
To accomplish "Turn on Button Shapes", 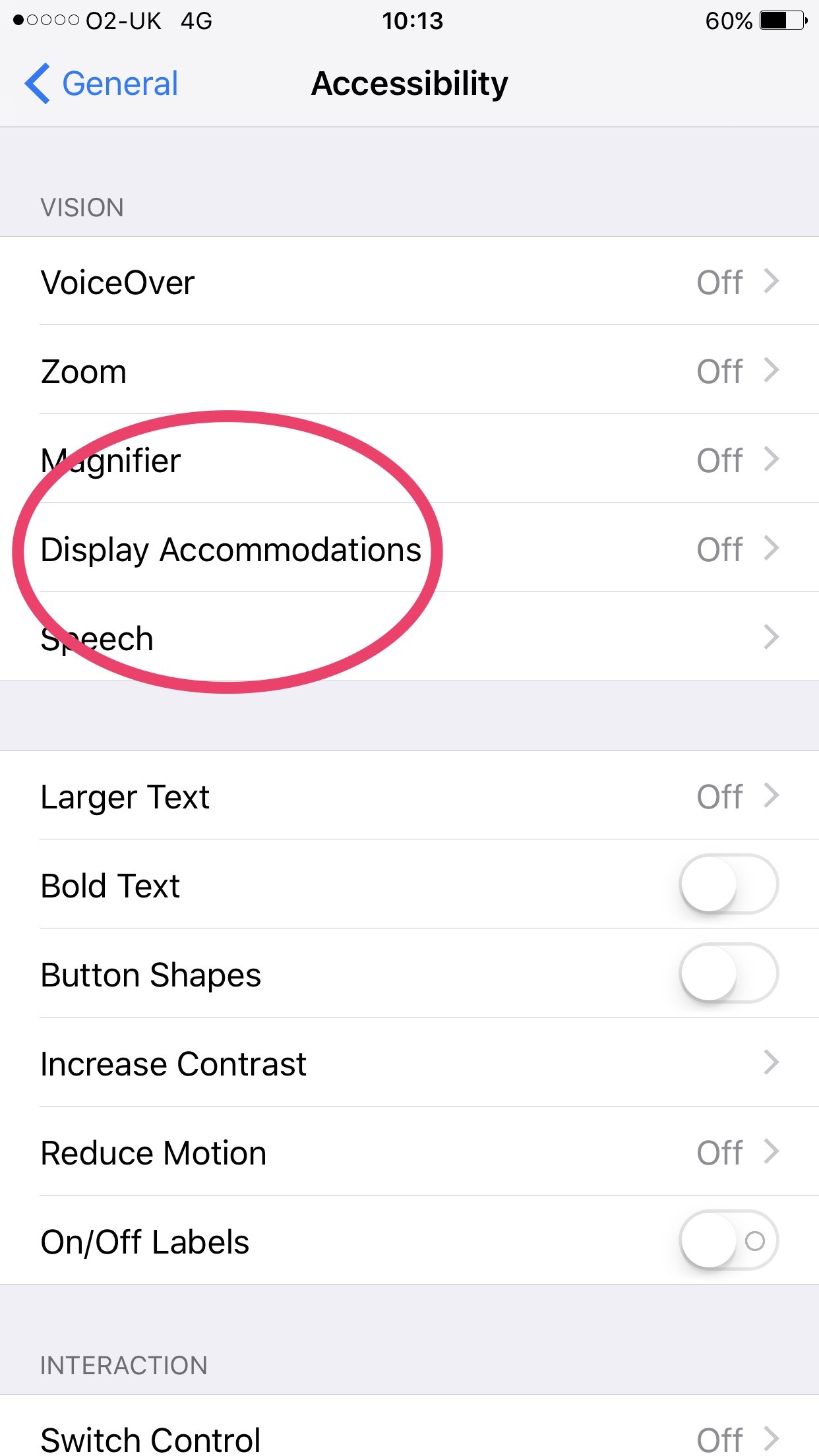I will pos(728,974).
